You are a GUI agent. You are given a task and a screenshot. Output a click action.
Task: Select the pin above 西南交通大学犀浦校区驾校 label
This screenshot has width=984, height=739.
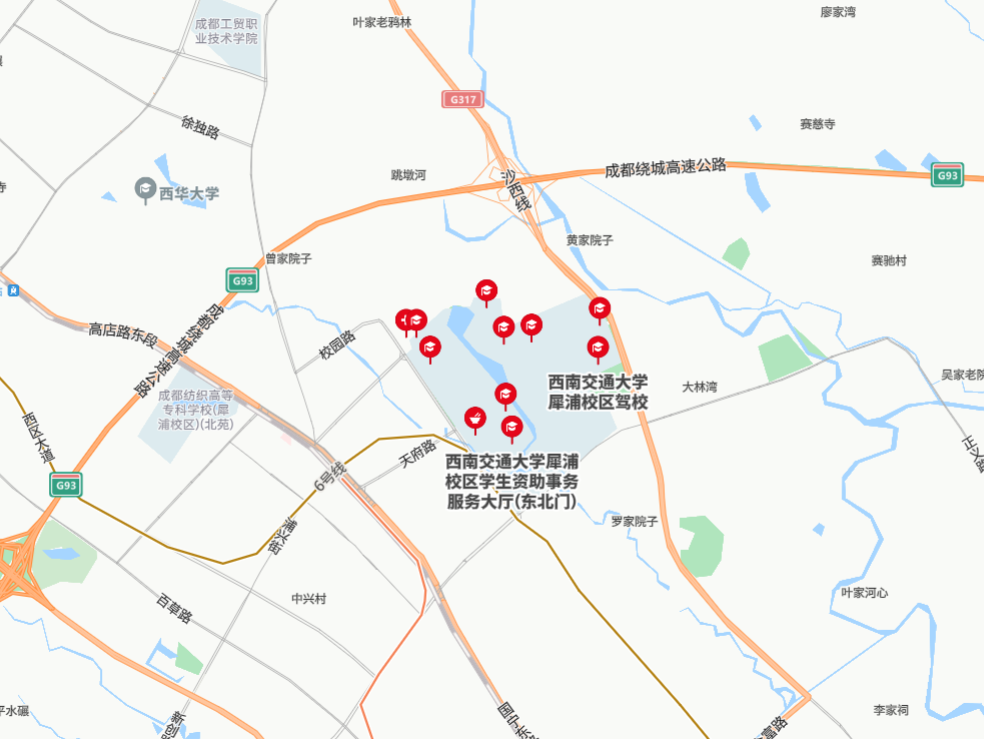tap(598, 347)
